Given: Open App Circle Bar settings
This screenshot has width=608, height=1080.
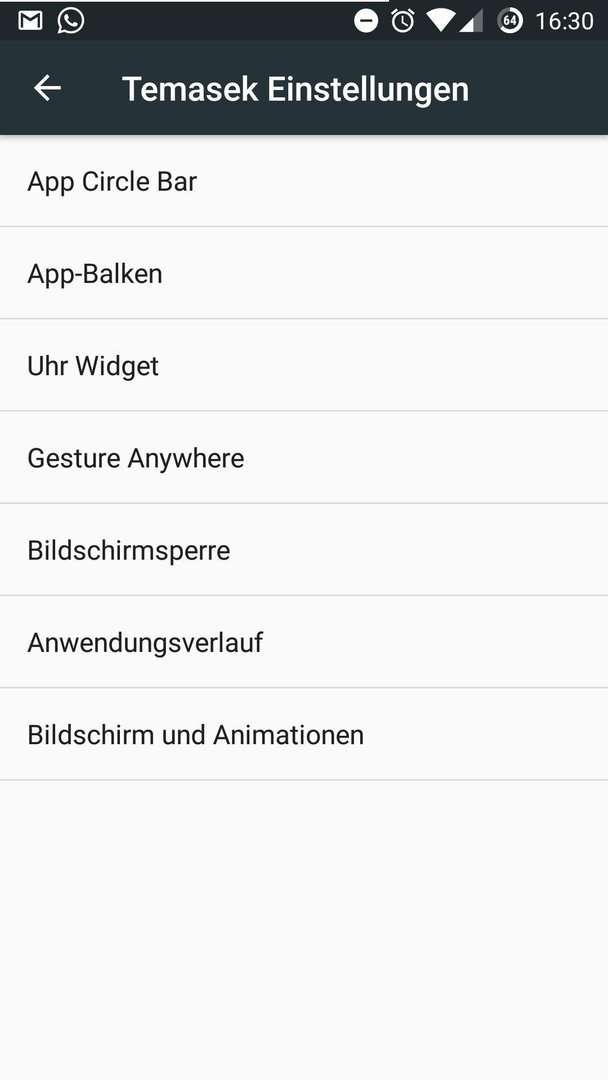Looking at the screenshot, I should [x=304, y=181].
